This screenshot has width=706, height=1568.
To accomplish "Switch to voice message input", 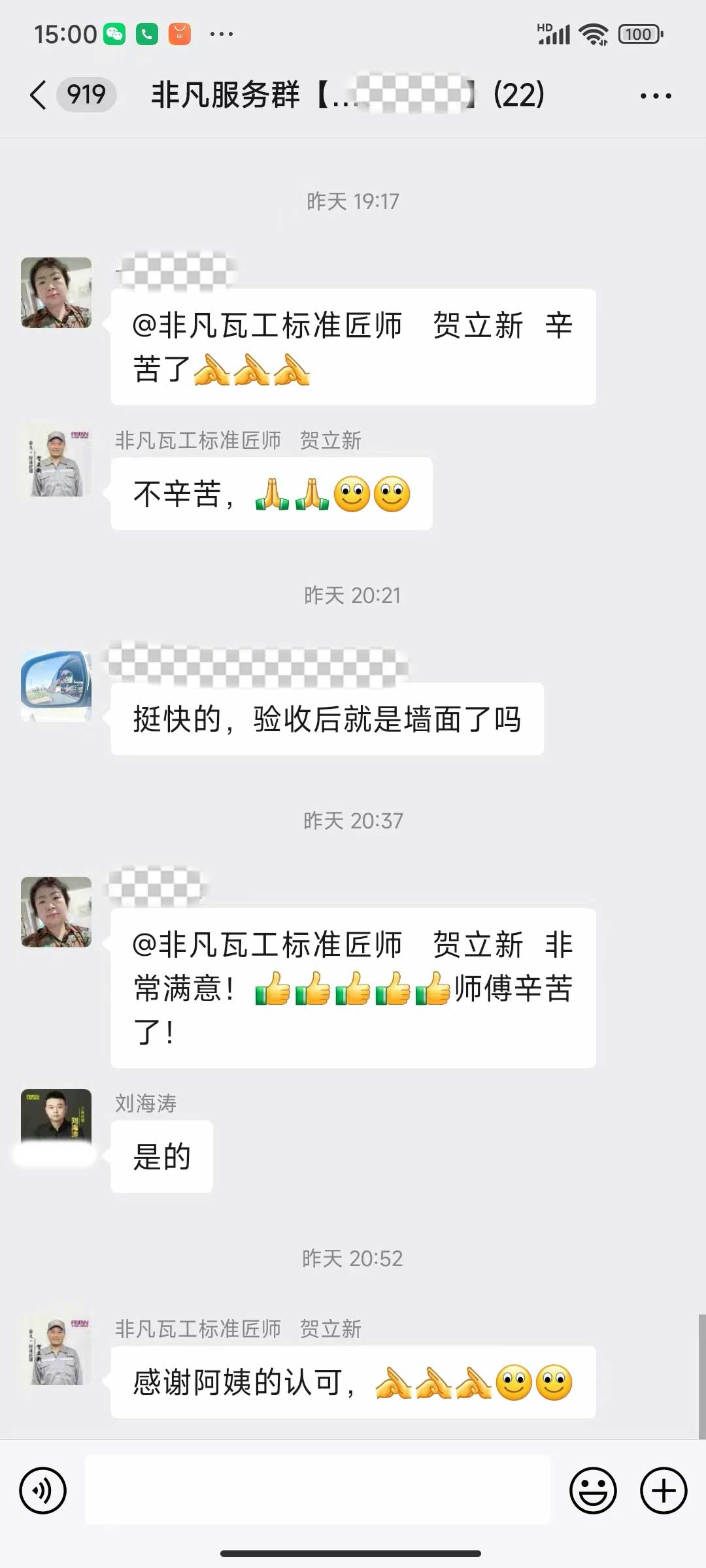I will [43, 1491].
